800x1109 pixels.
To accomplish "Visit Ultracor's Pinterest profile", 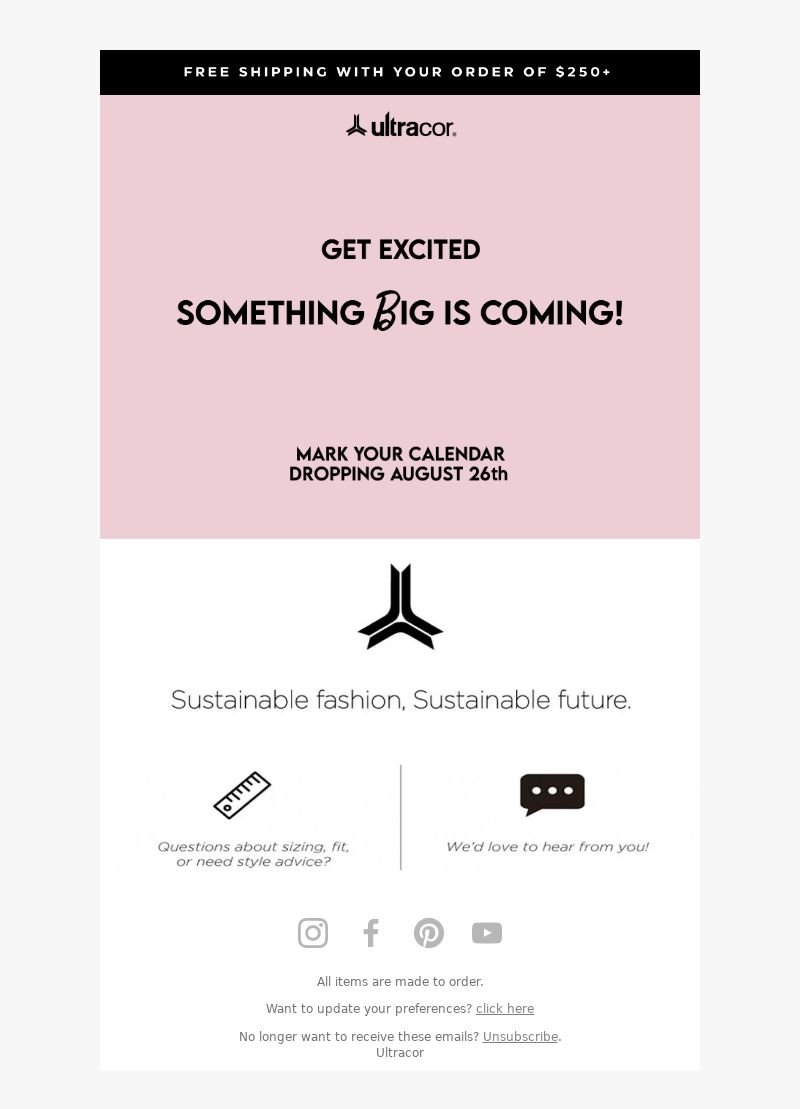I will pyautogui.click(x=429, y=933).
